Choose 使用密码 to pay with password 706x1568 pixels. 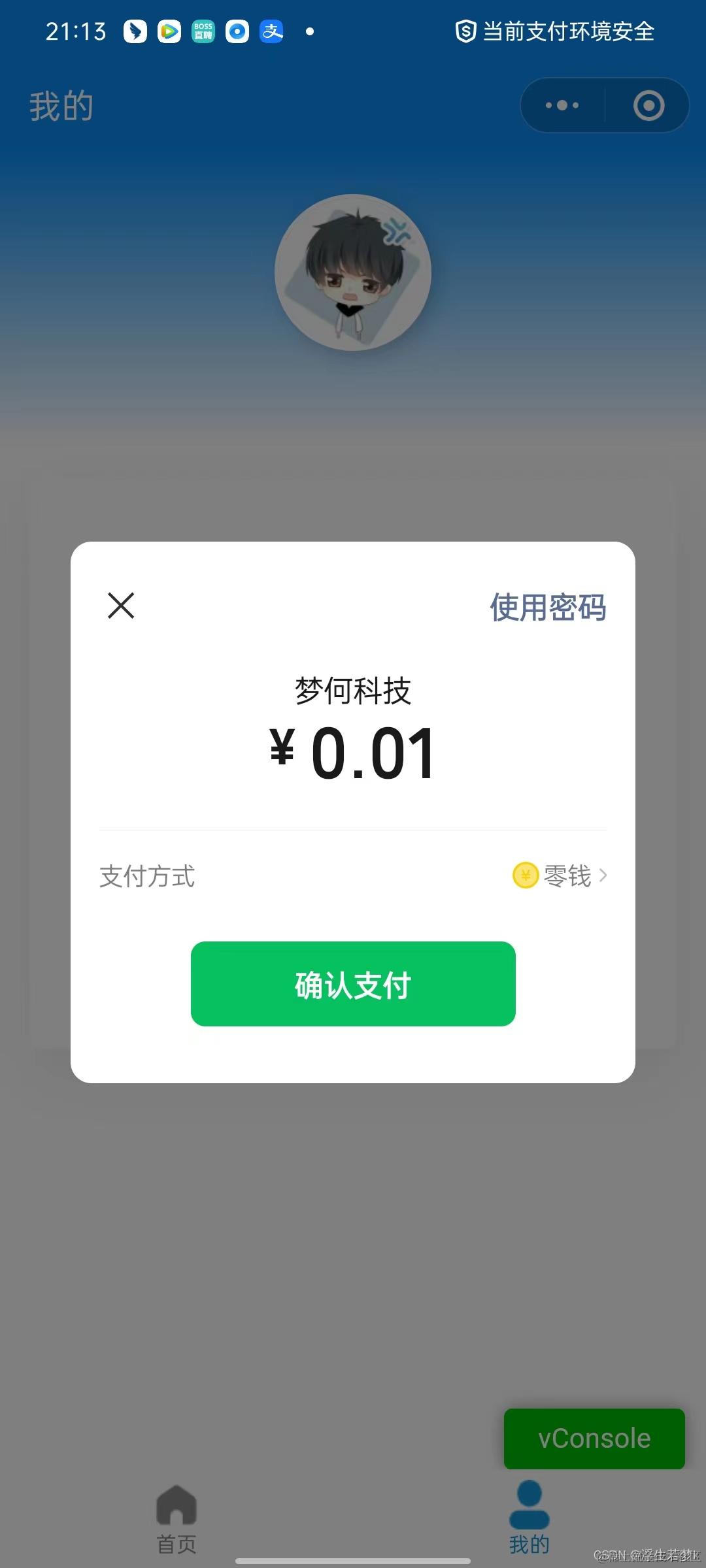pyautogui.click(x=548, y=608)
